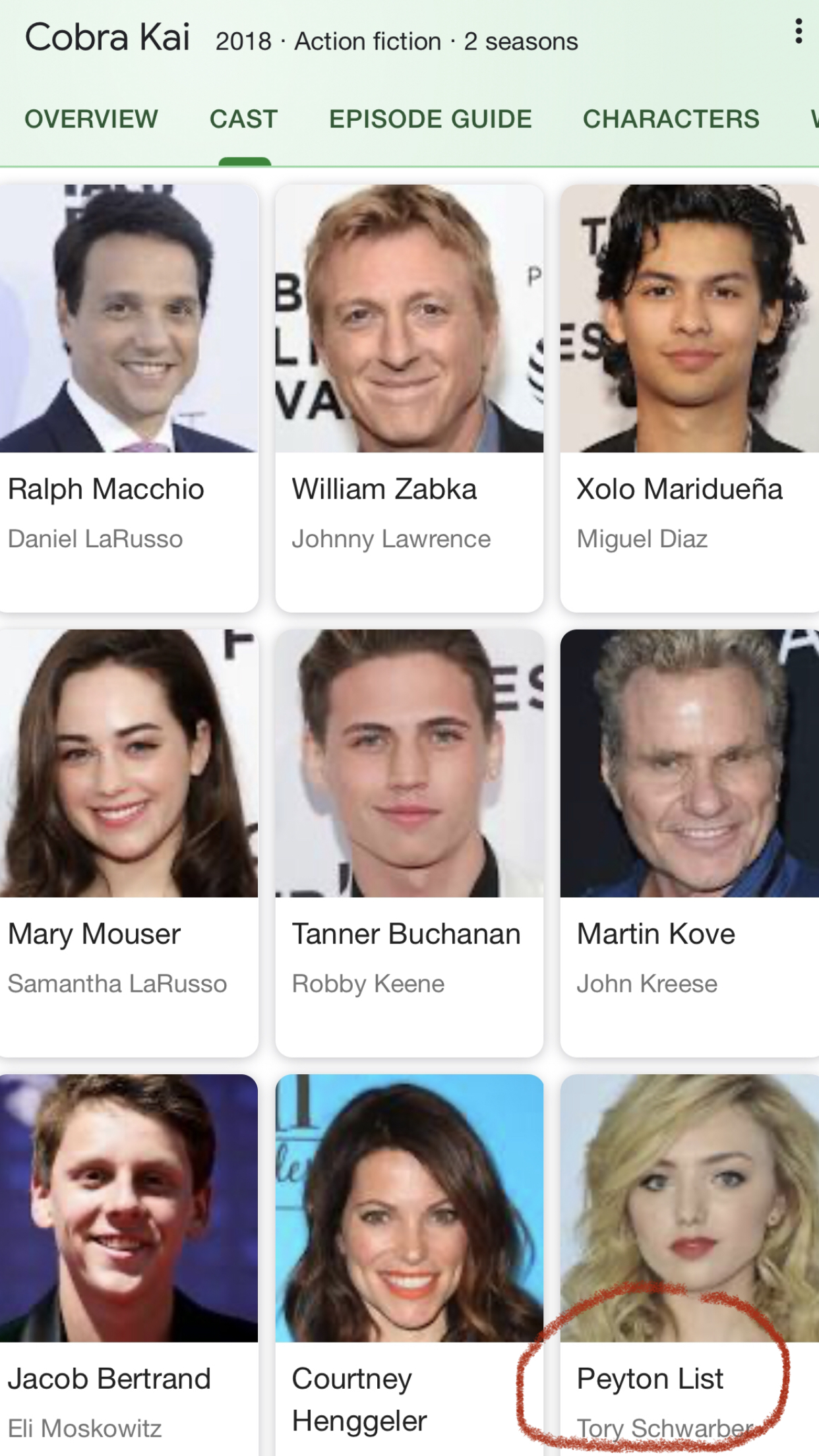
Task: Open Mary Mouser's cast card
Action: [x=129, y=843]
